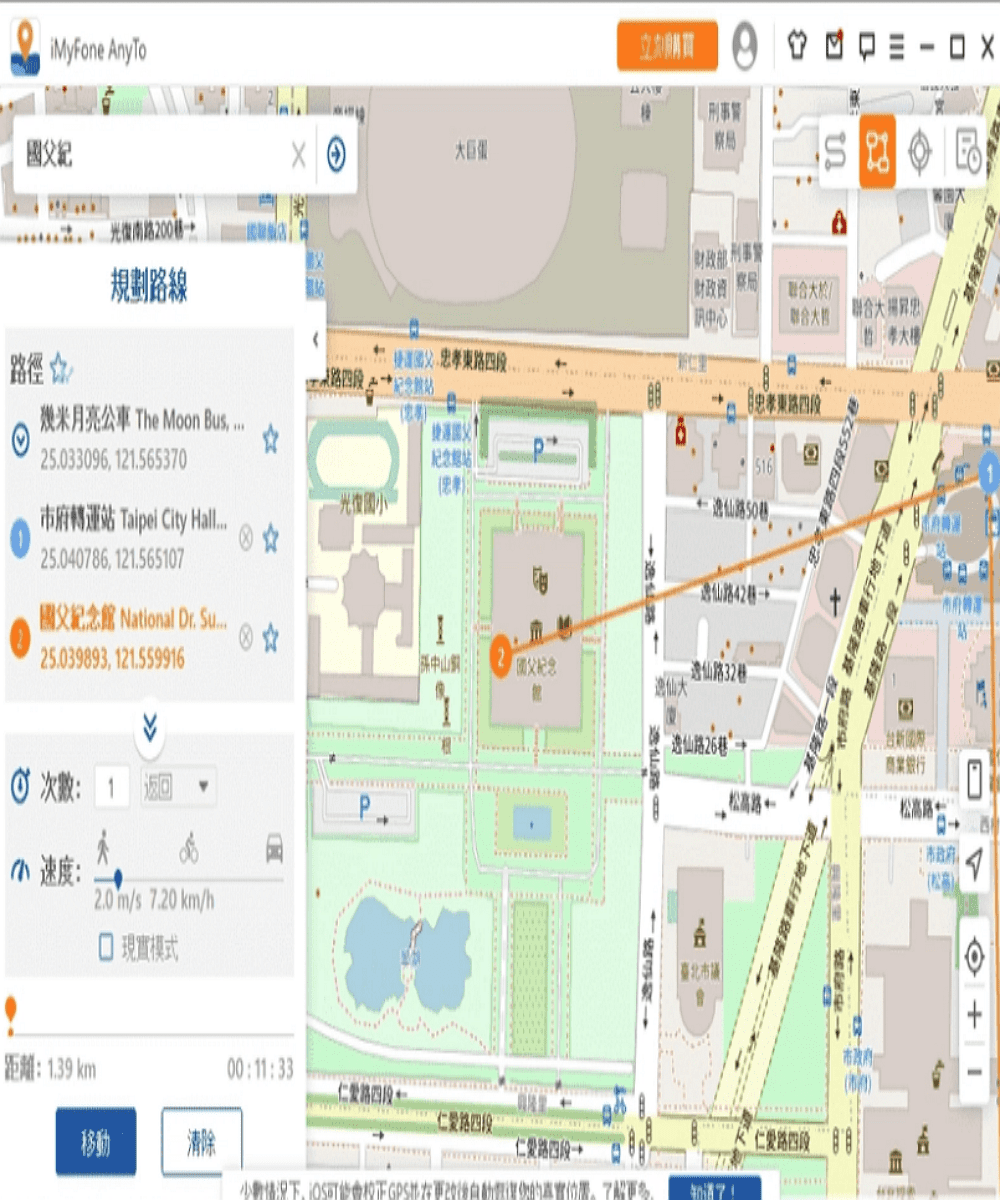Switch to teleport mode target icon
Screen dimensions: 1000x1200
[920, 152]
